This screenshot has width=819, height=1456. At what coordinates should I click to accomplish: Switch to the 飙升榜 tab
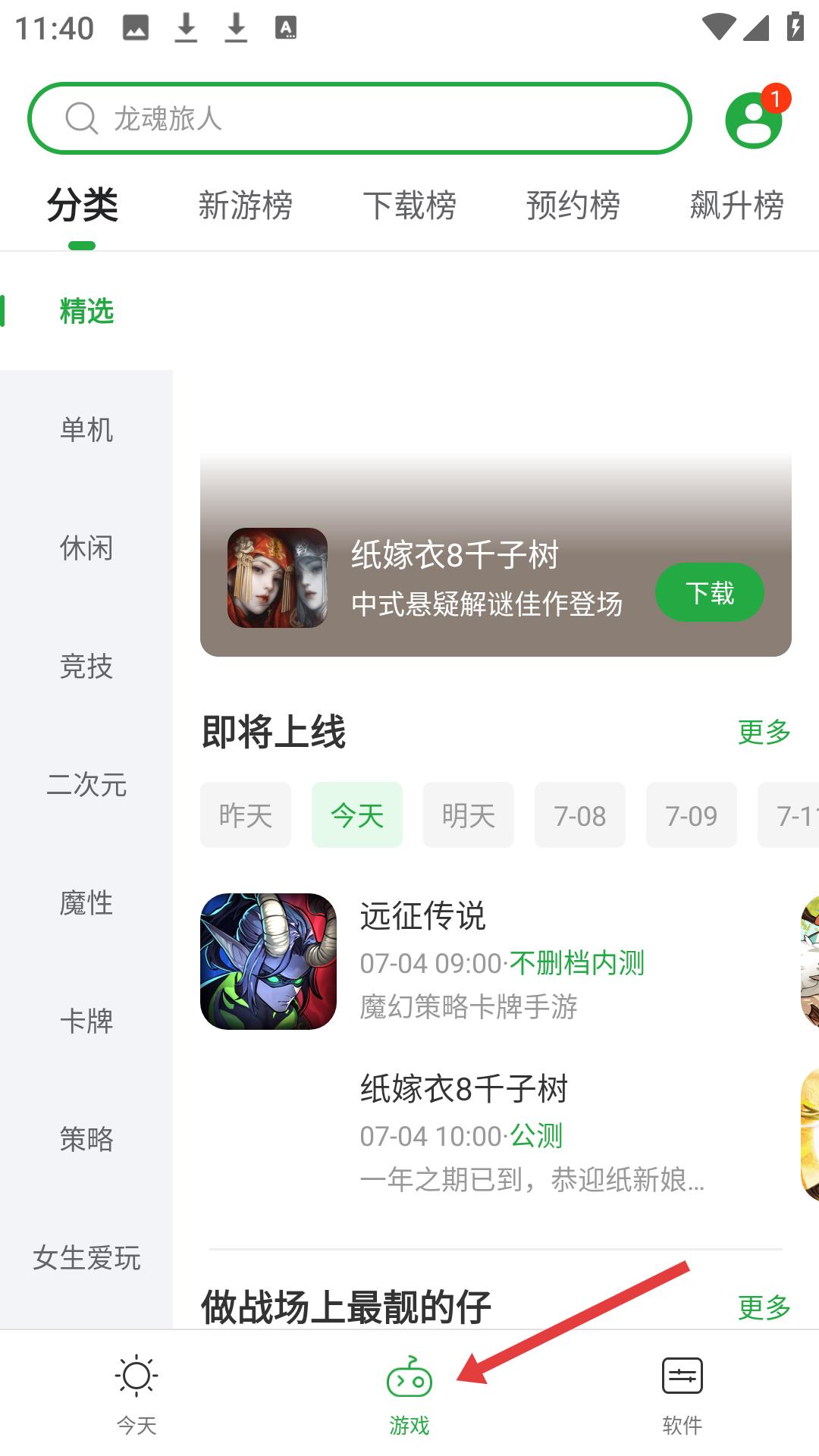click(737, 206)
